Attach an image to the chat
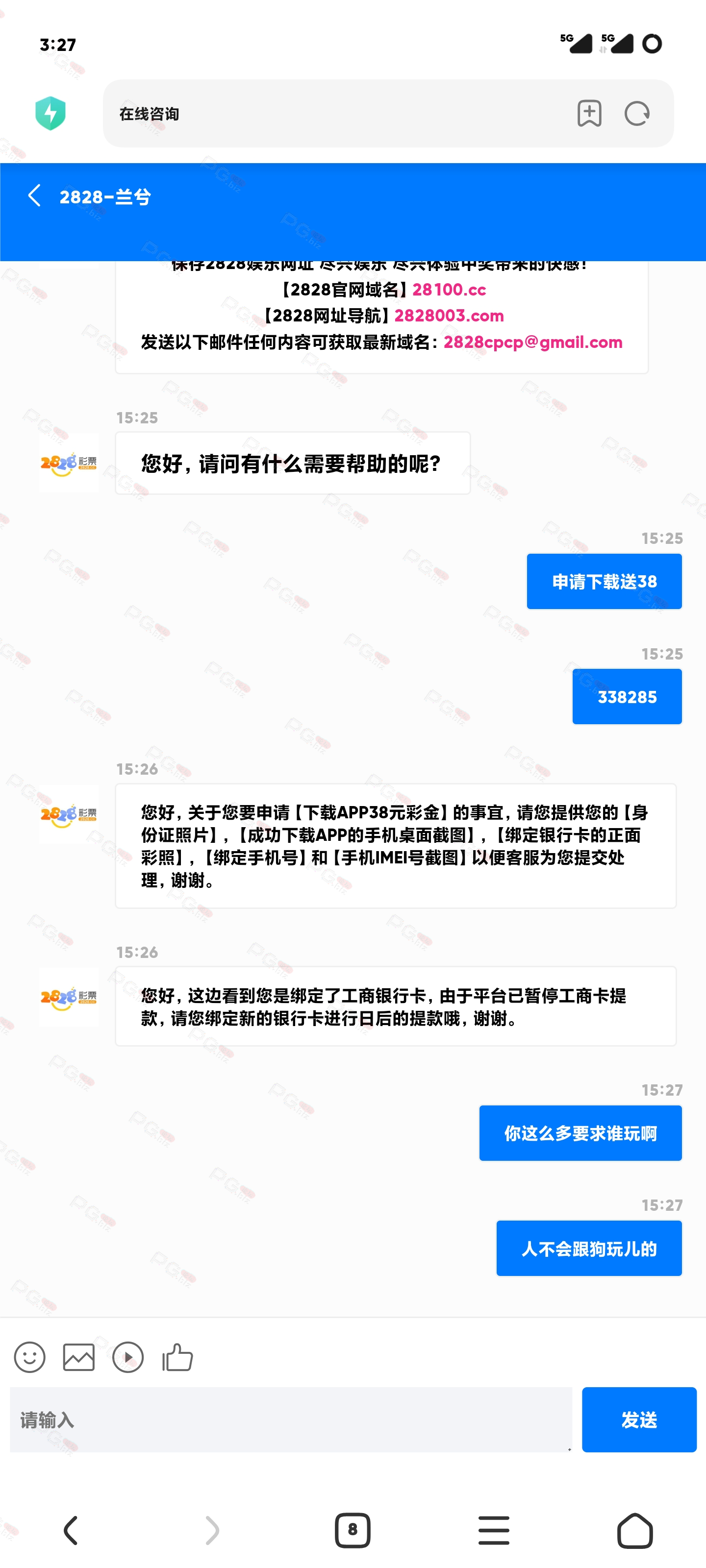 coord(78,1357)
